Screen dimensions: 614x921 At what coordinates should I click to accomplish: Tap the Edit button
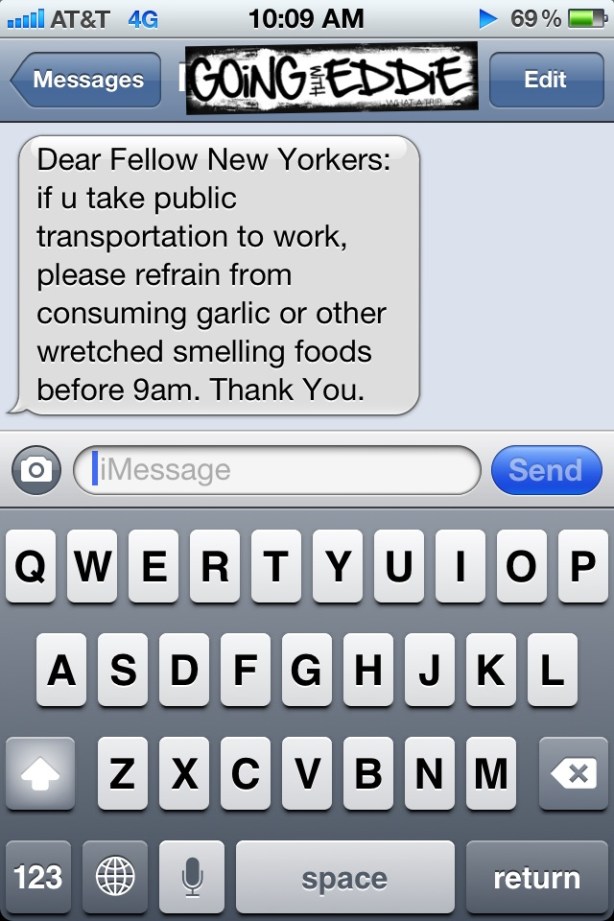pos(545,80)
